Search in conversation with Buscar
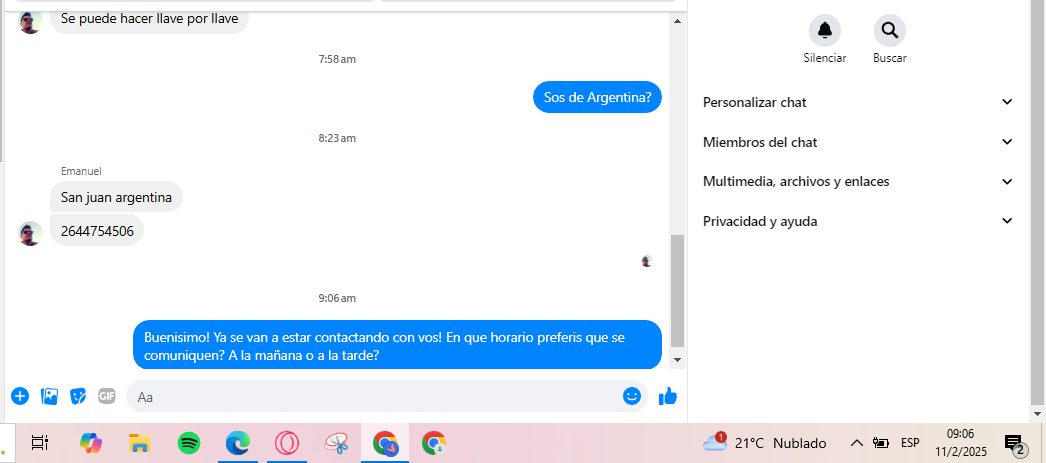The width and height of the screenshot is (1046, 463). point(889,31)
